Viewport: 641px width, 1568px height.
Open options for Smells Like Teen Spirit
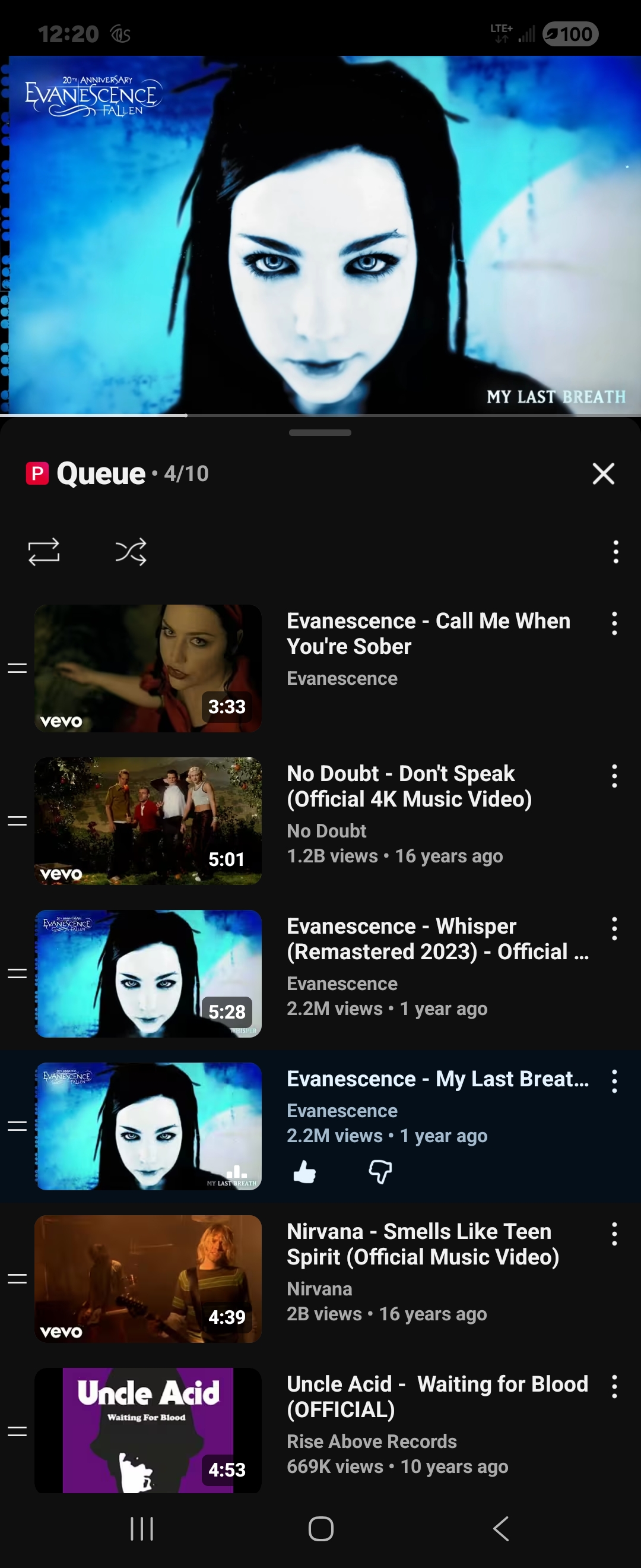614,1234
